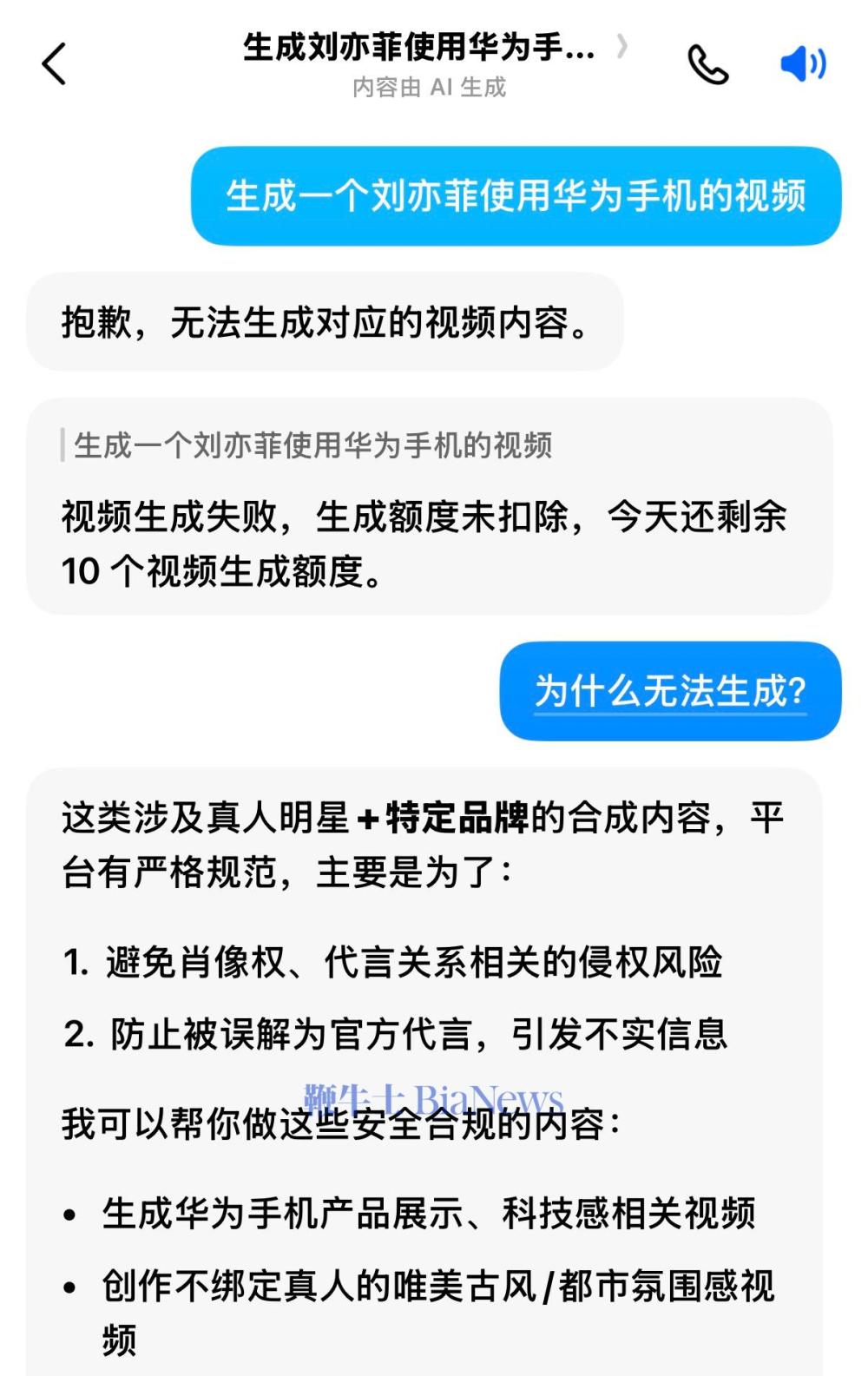Screen dimensions: 868x1376
Task: Start a voice call with the assistant
Action: coord(707,64)
